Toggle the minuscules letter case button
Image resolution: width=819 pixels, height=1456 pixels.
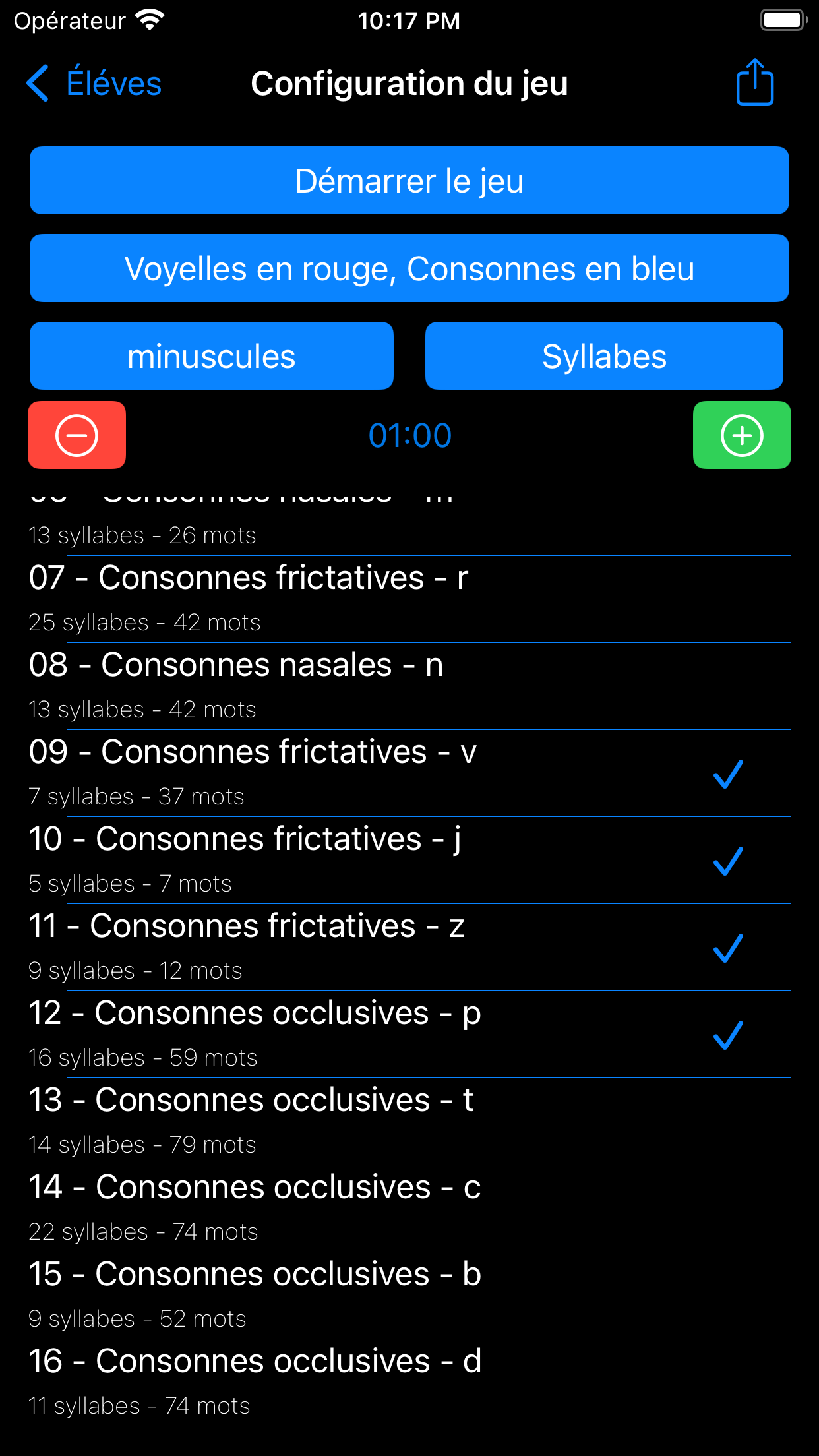click(x=212, y=356)
